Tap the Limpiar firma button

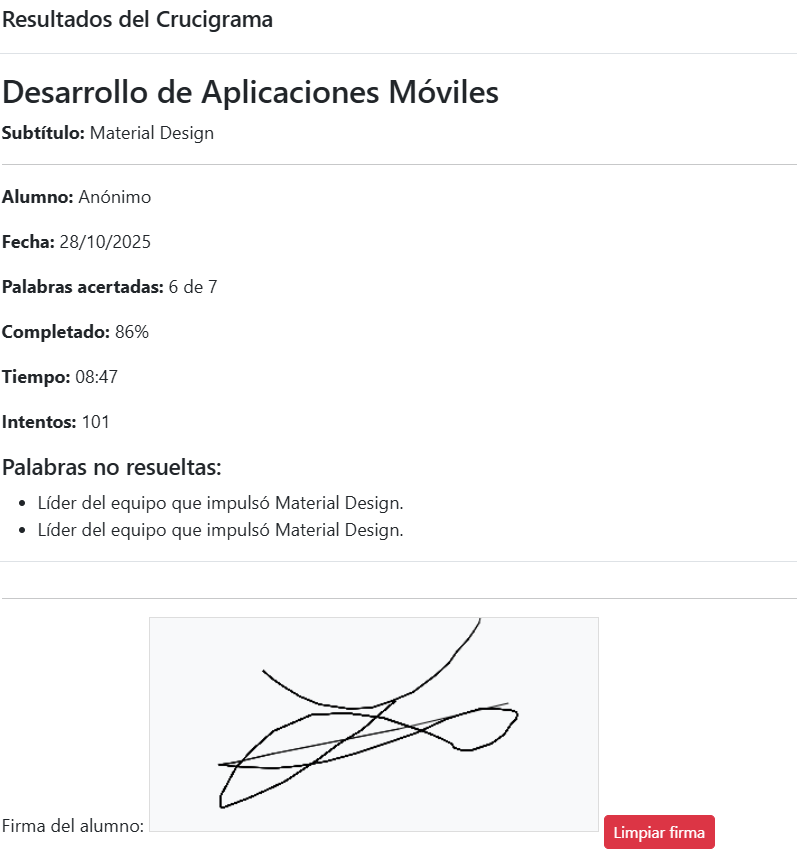tap(659, 832)
